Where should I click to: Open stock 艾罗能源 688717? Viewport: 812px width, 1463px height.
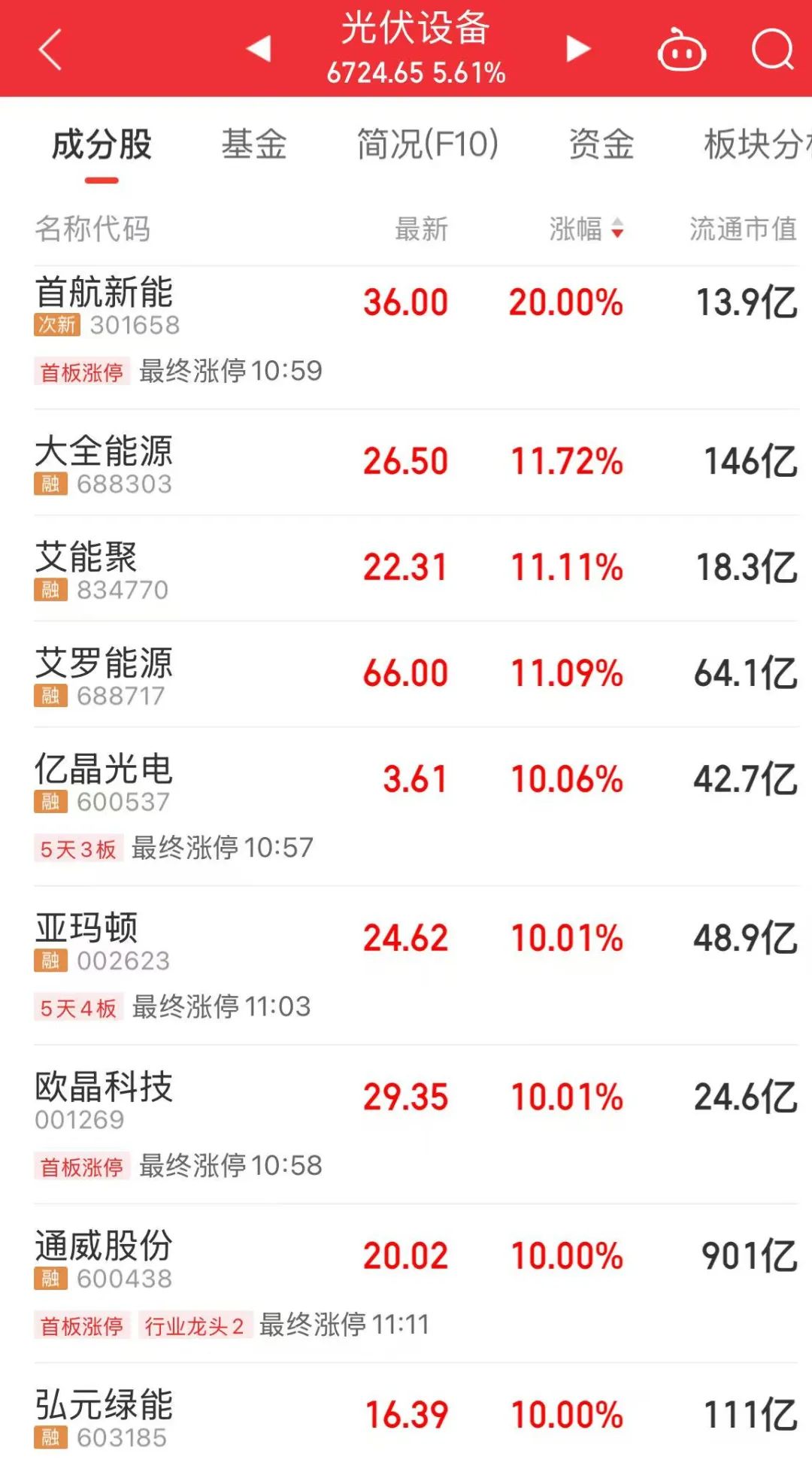(416, 675)
